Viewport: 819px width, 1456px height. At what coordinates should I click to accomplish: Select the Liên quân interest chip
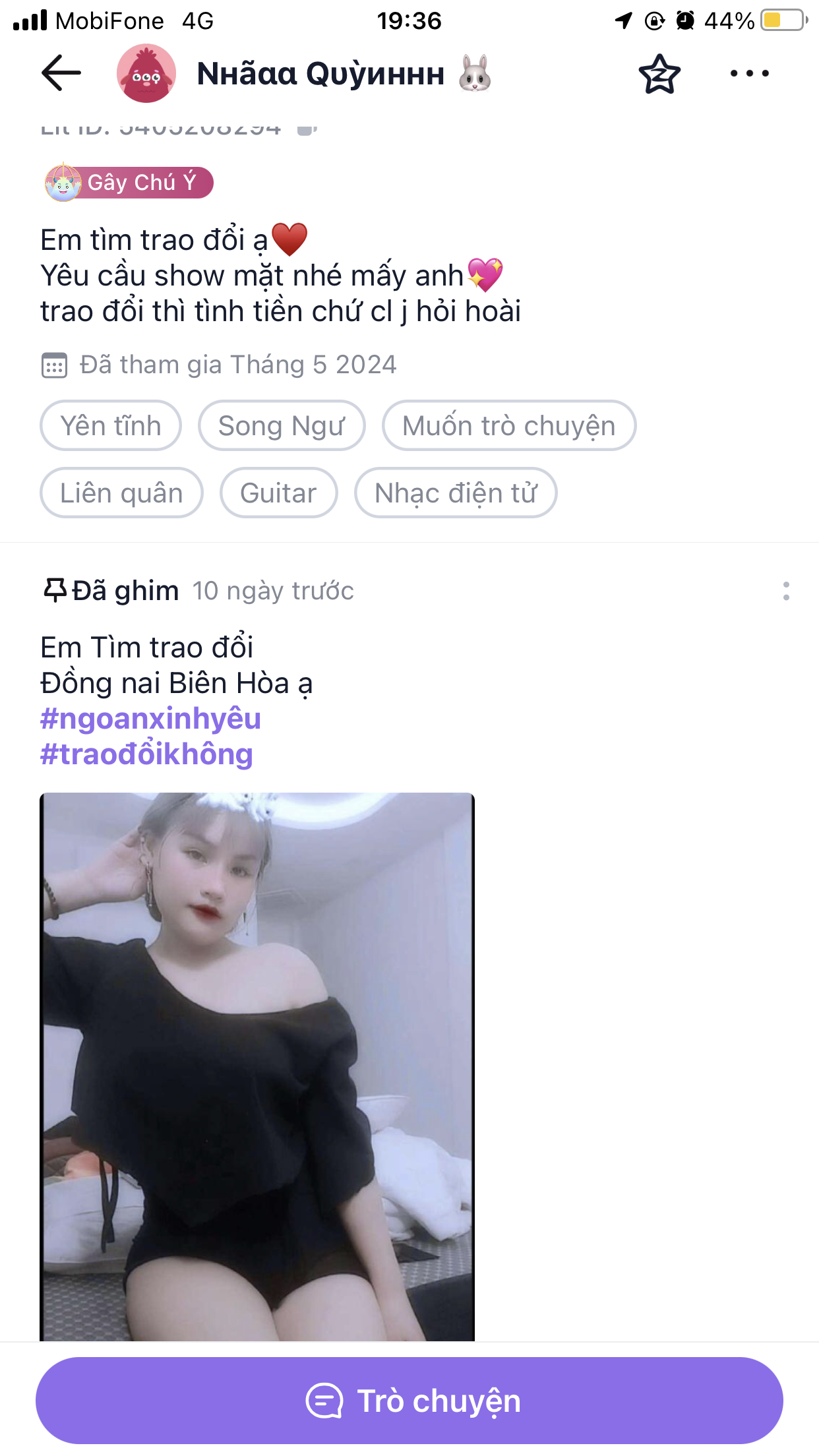pyautogui.click(x=121, y=493)
